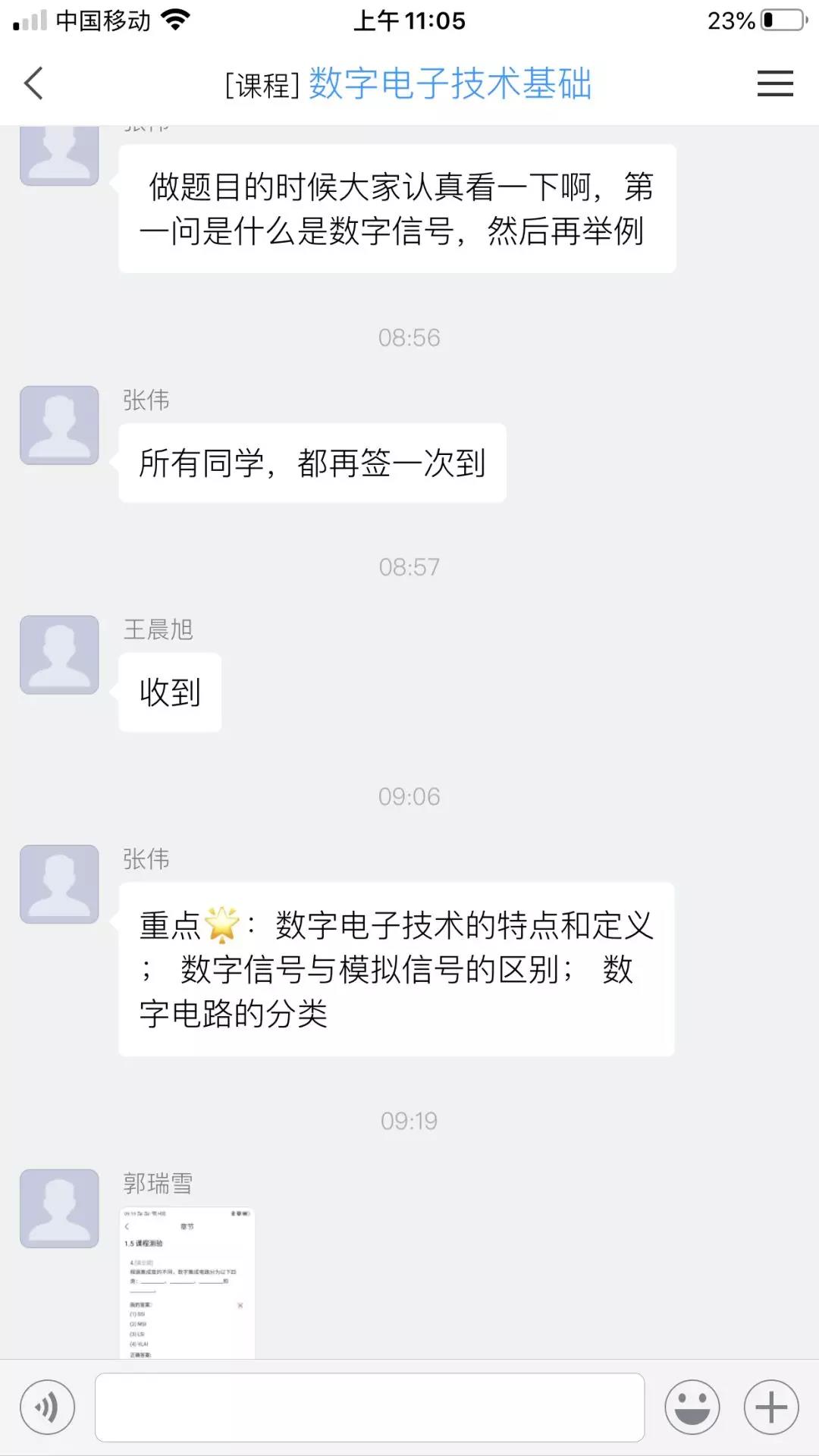The image size is (819, 1456).
Task: Open the plus attachment menu
Action: [771, 1407]
